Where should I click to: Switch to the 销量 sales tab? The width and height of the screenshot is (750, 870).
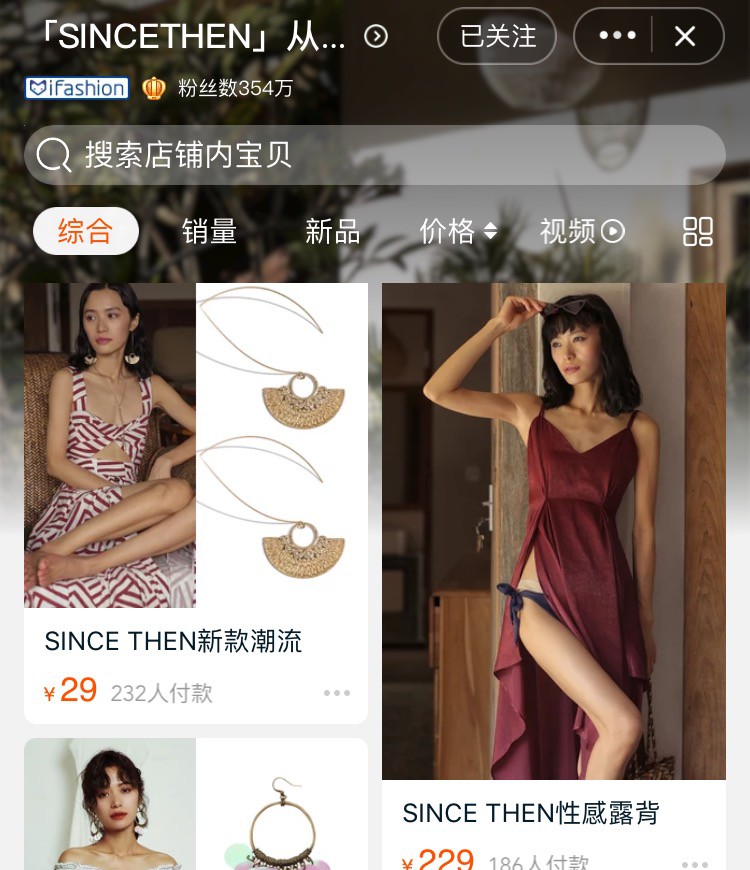pos(209,231)
